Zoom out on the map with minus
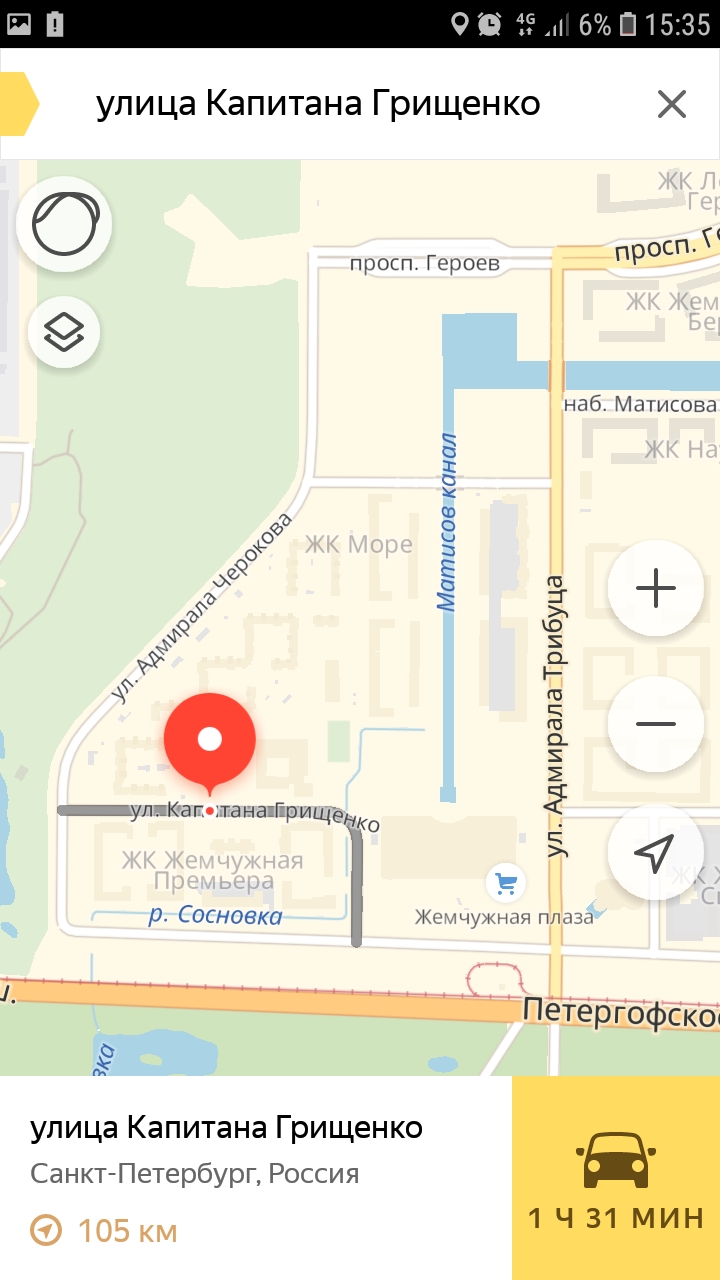 656,724
